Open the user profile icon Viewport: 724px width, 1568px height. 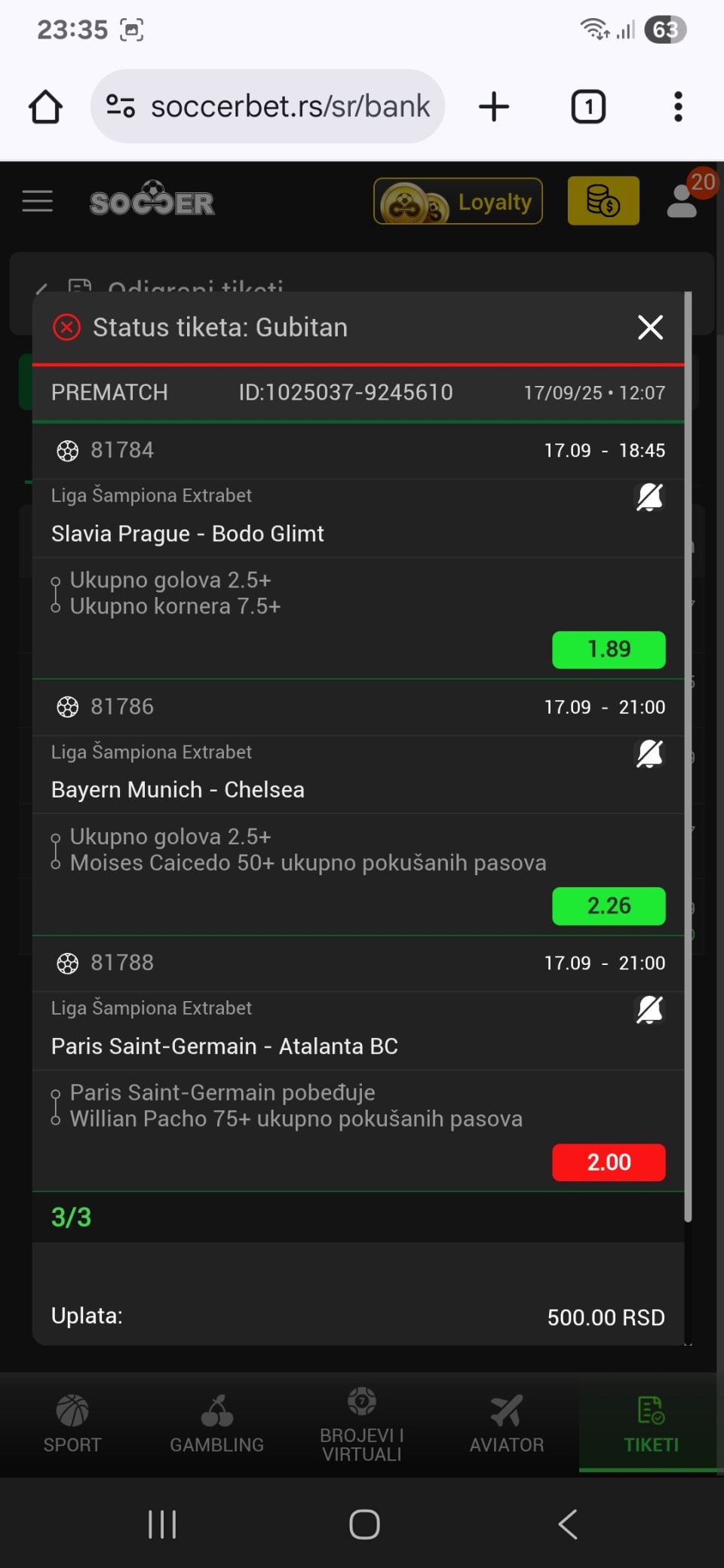point(683,201)
